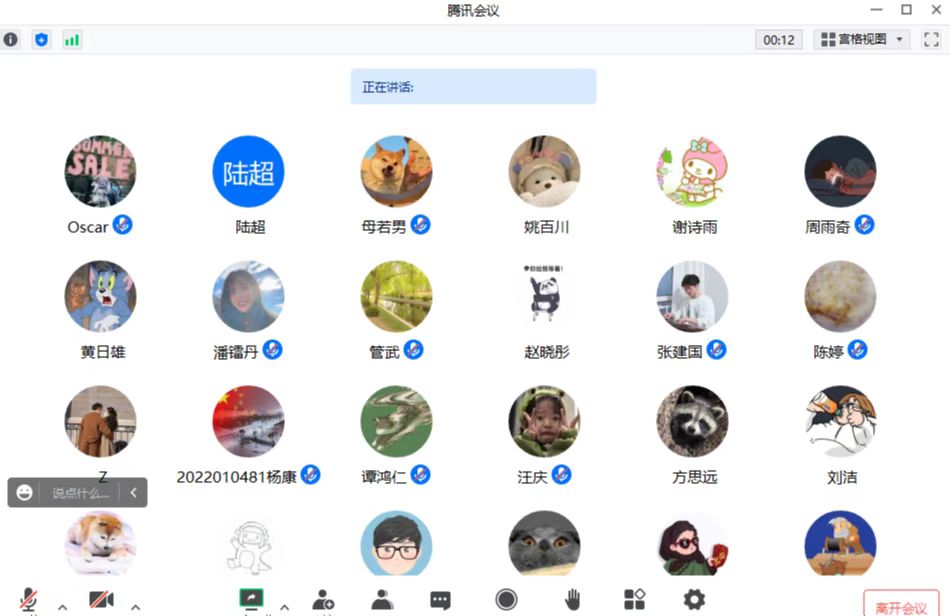
Task: Start recording the meeting
Action: (x=507, y=600)
